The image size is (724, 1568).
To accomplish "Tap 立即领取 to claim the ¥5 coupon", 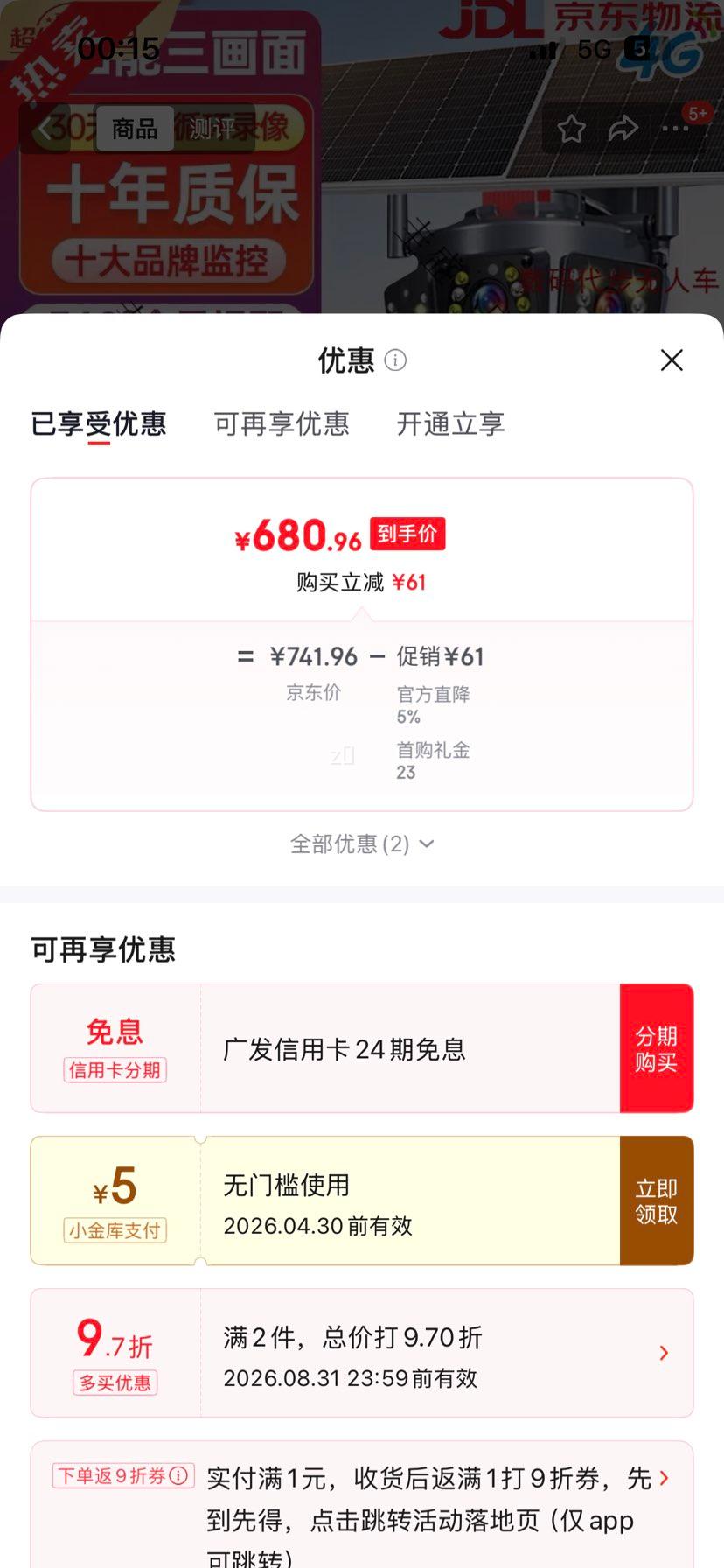I will click(656, 1200).
